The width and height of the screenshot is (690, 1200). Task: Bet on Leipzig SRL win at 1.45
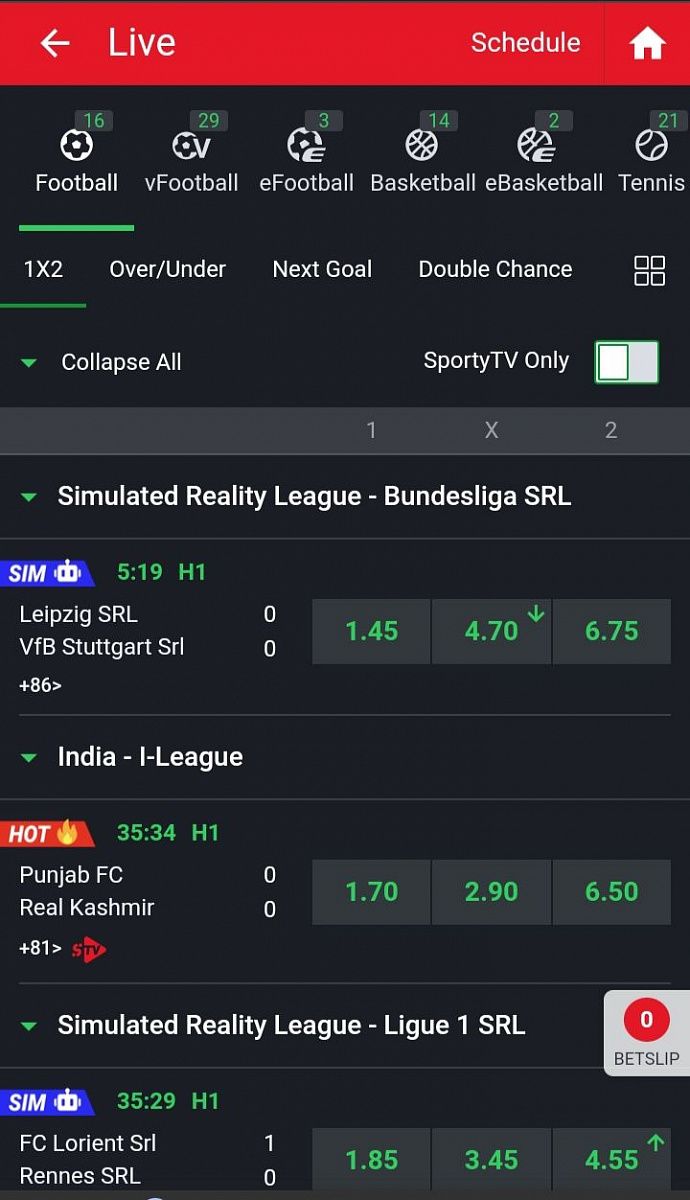pyautogui.click(x=371, y=631)
